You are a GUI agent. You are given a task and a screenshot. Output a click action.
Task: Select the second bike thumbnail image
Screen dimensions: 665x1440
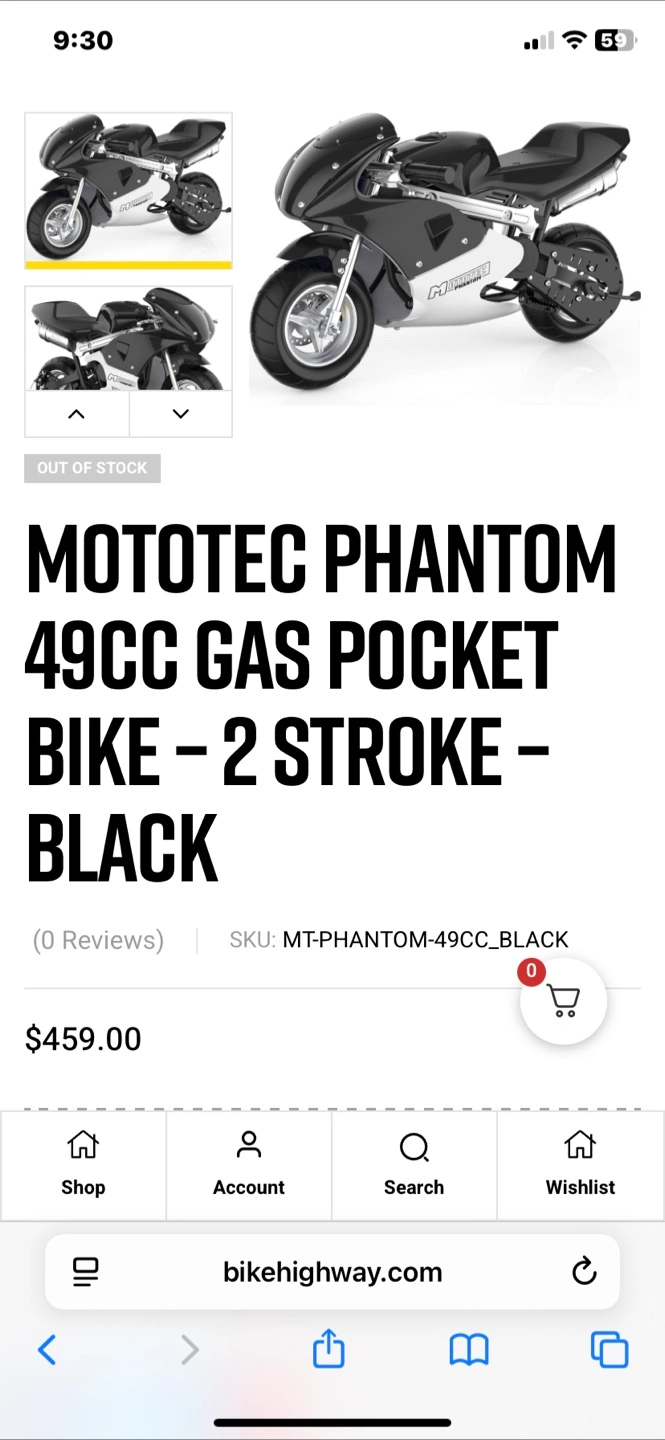click(128, 338)
